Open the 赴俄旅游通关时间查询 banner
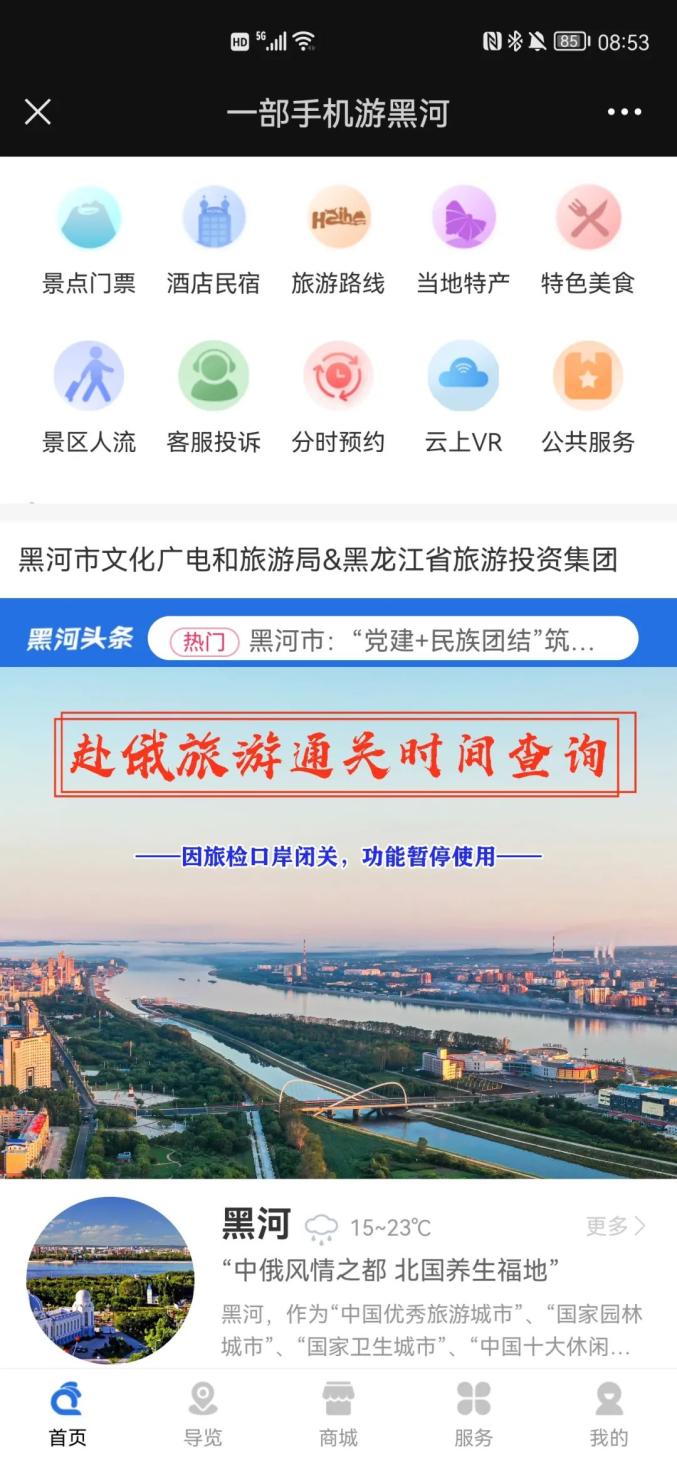This screenshot has height=1457, width=677. pyautogui.click(x=338, y=922)
